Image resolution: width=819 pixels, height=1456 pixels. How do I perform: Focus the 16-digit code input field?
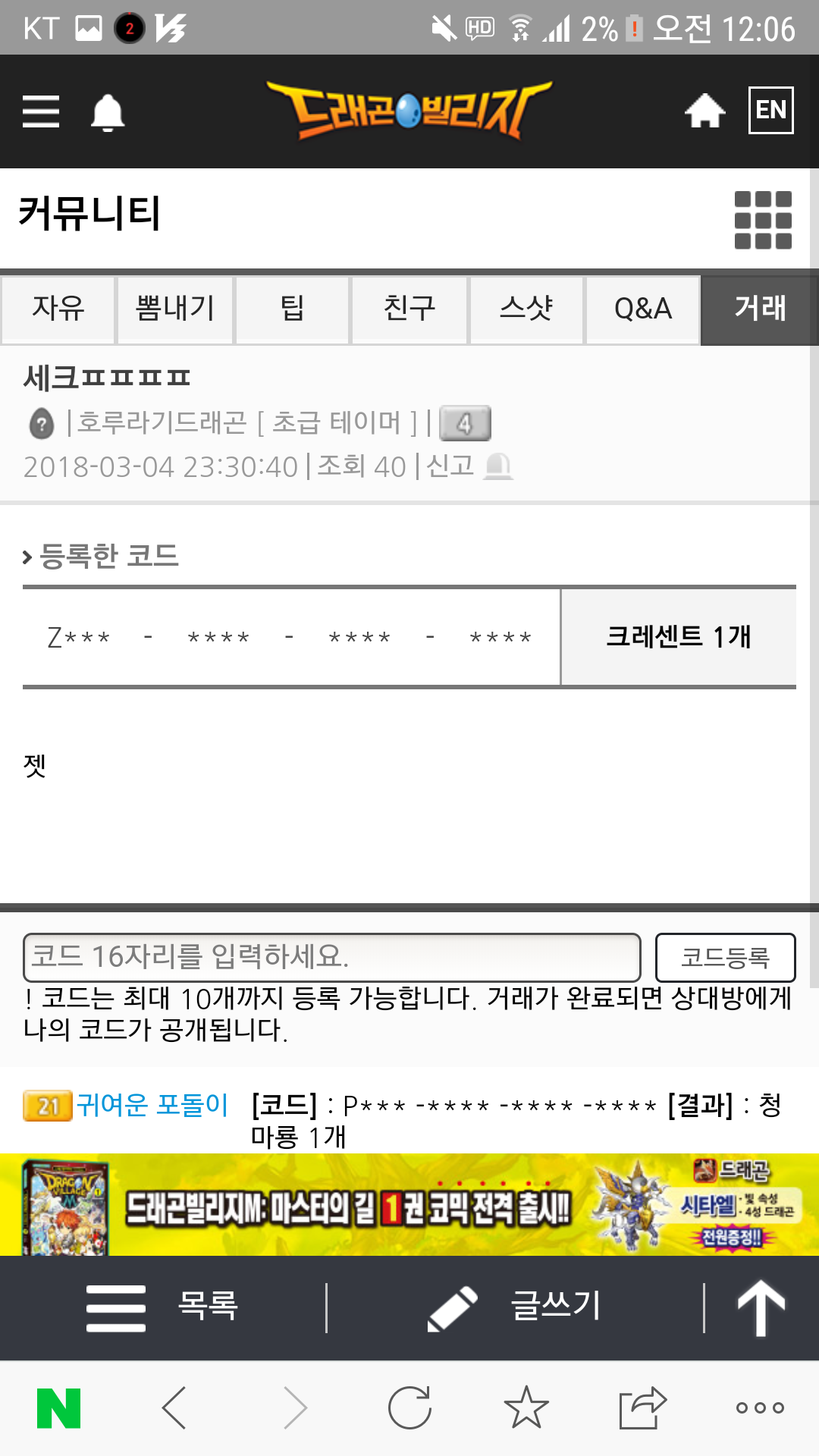click(332, 957)
